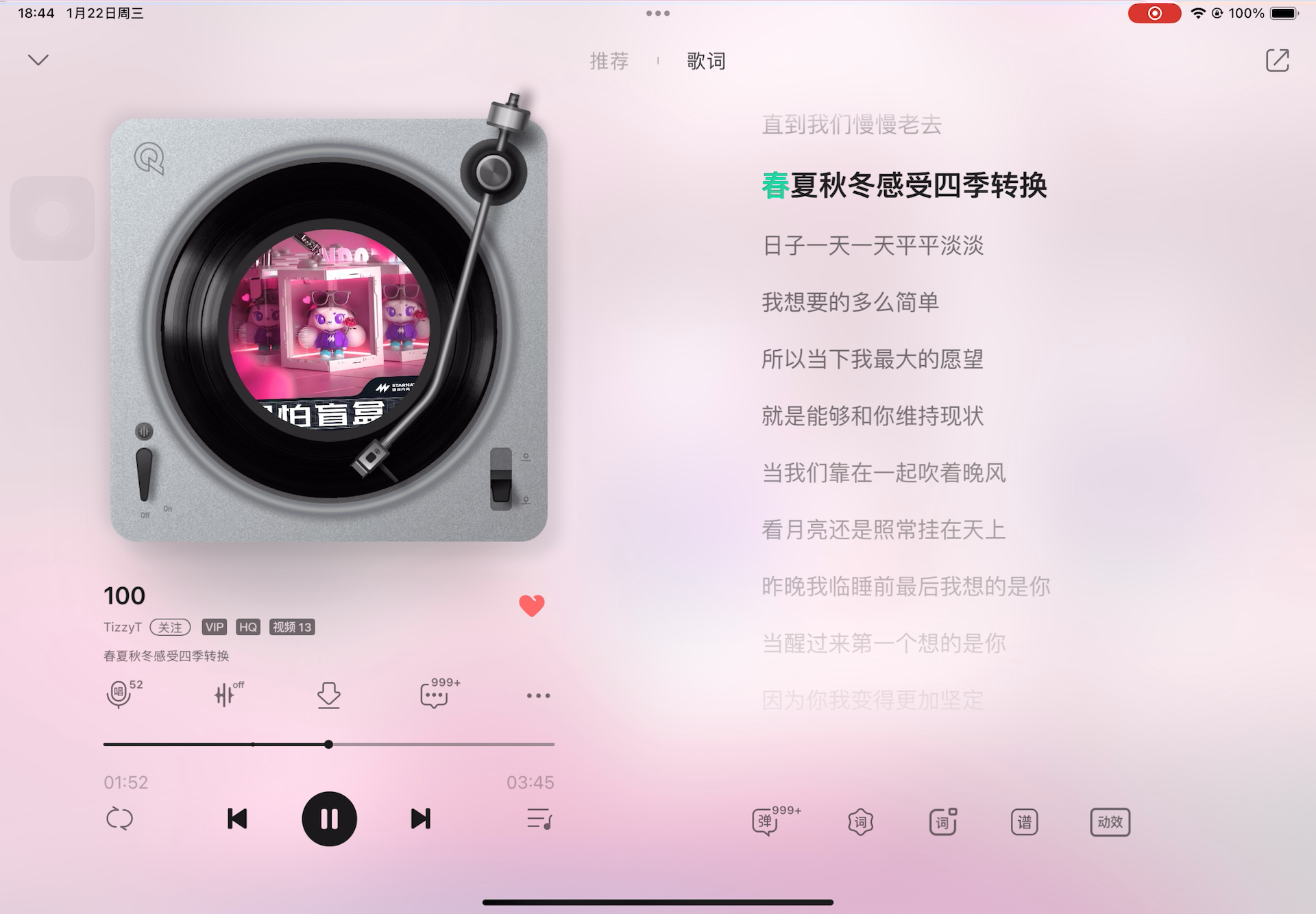This screenshot has height=914, width=1316.
Task: Skip back to the previous track
Action: pyautogui.click(x=237, y=819)
